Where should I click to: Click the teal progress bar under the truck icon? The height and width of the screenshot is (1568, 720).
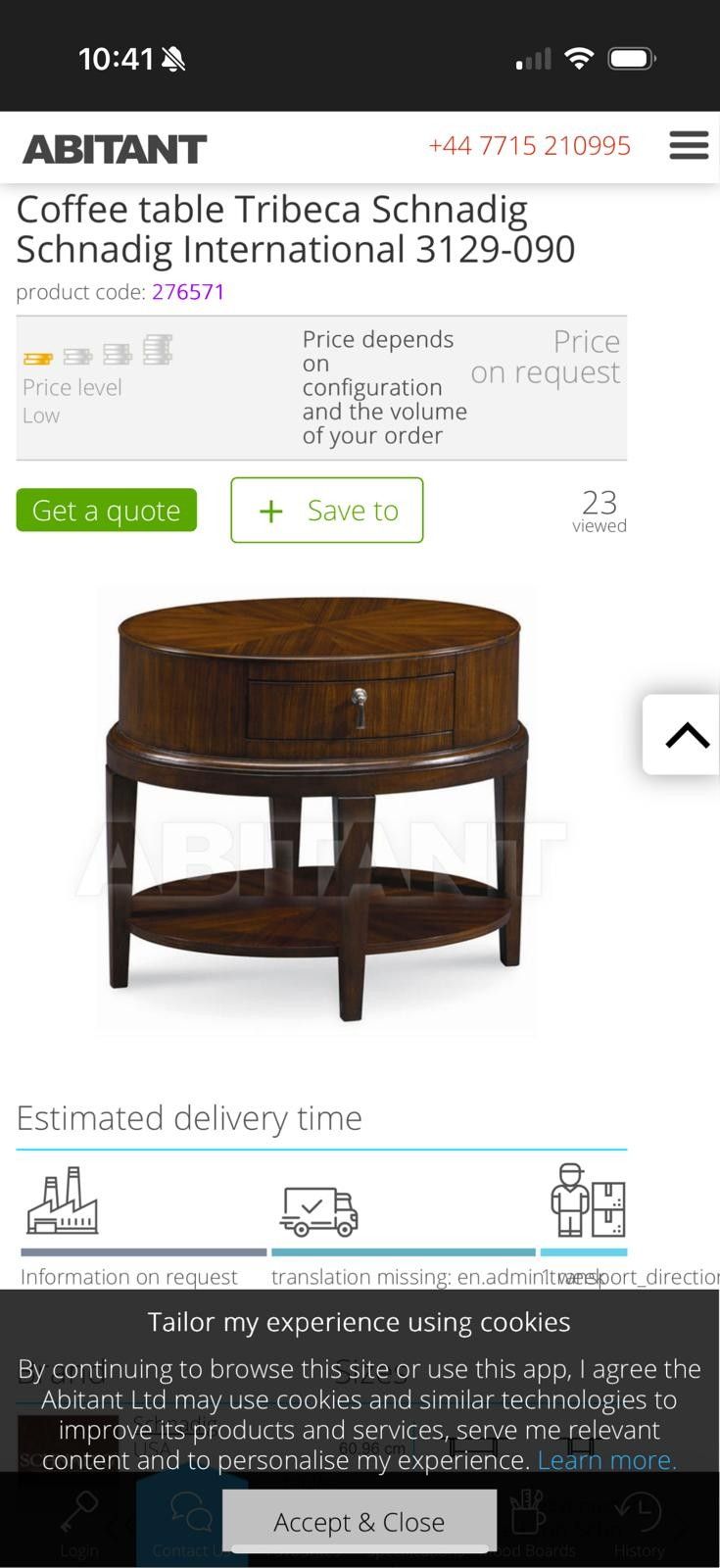[x=403, y=1252]
